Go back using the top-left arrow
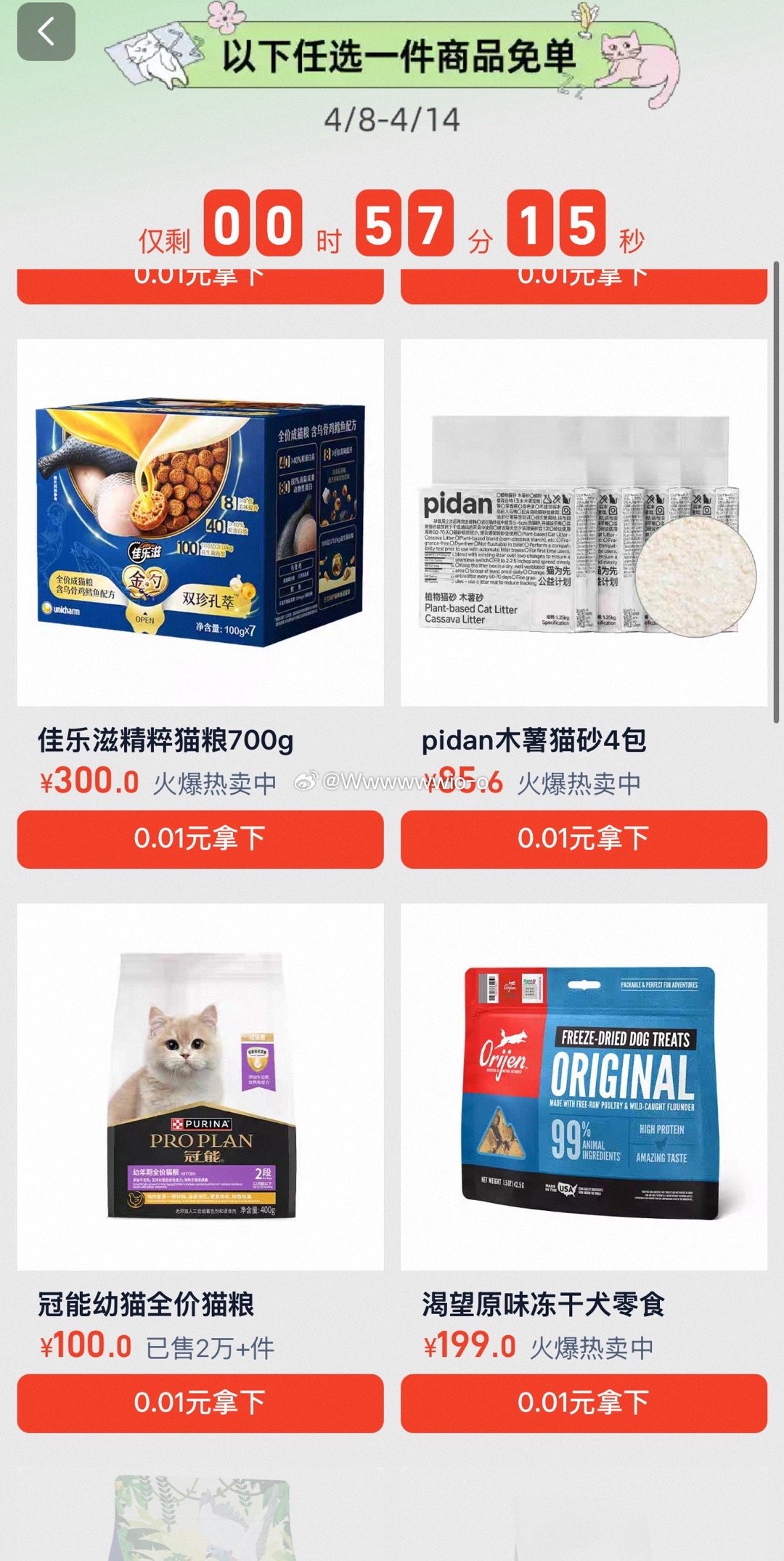The width and height of the screenshot is (784, 1561). [46, 33]
